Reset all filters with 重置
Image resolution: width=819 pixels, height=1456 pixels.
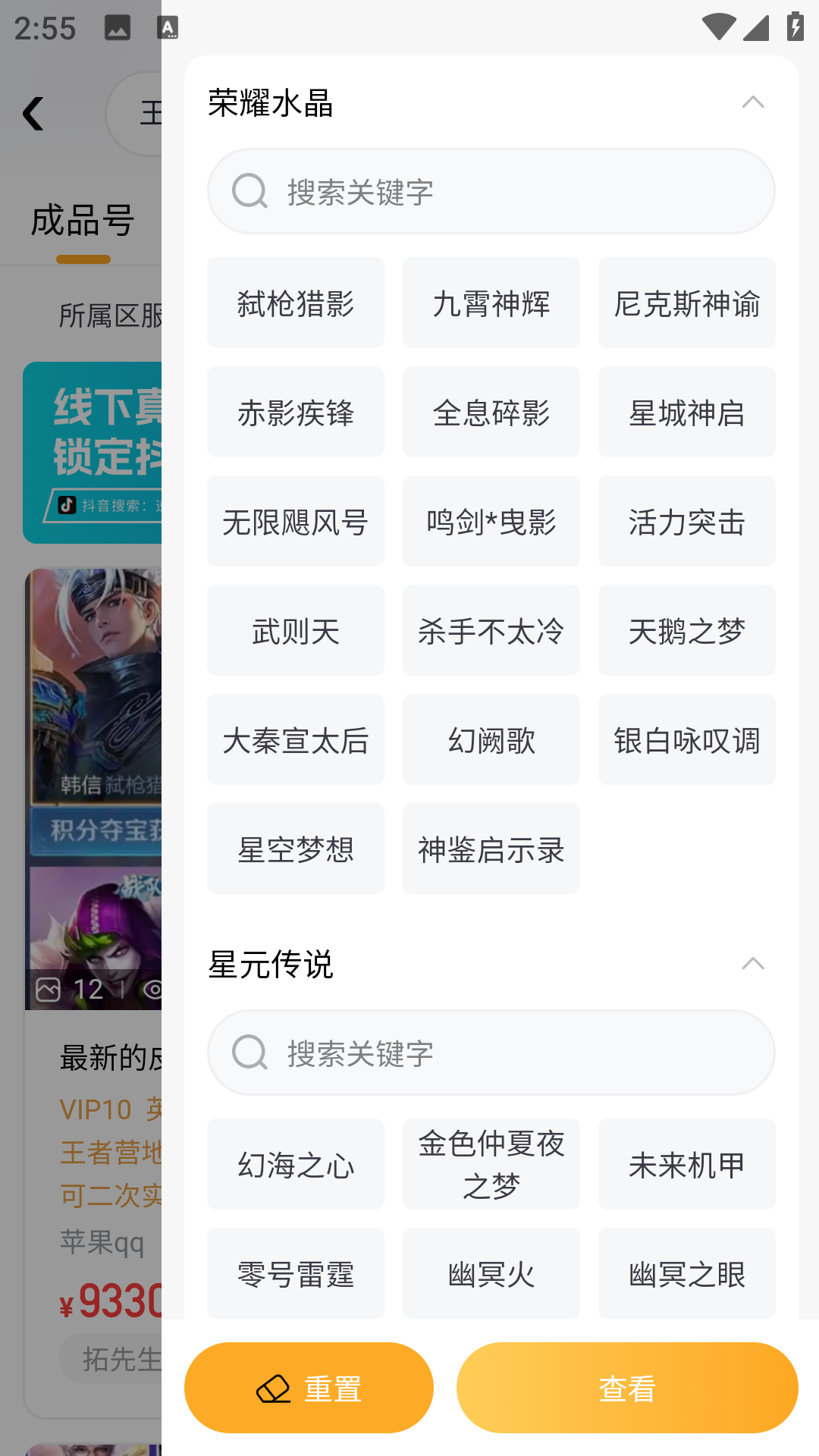pyautogui.click(x=309, y=1388)
